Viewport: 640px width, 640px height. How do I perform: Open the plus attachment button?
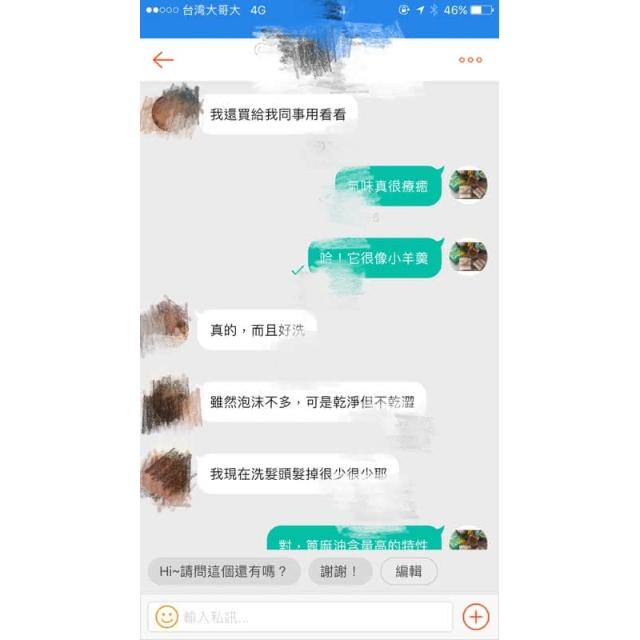click(x=476, y=616)
